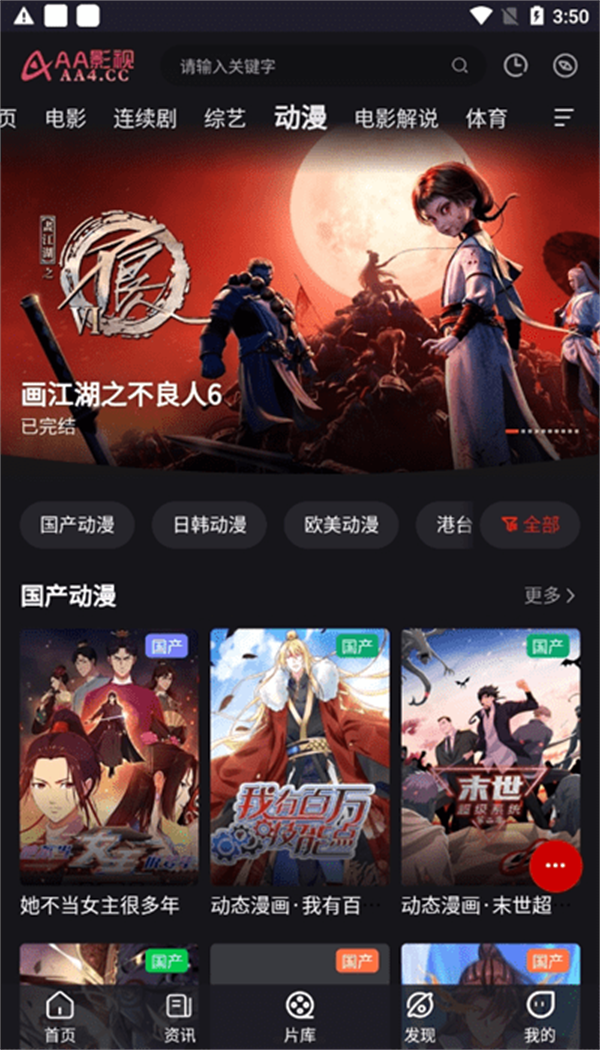View 更多 for 国产动漫

click(549, 596)
